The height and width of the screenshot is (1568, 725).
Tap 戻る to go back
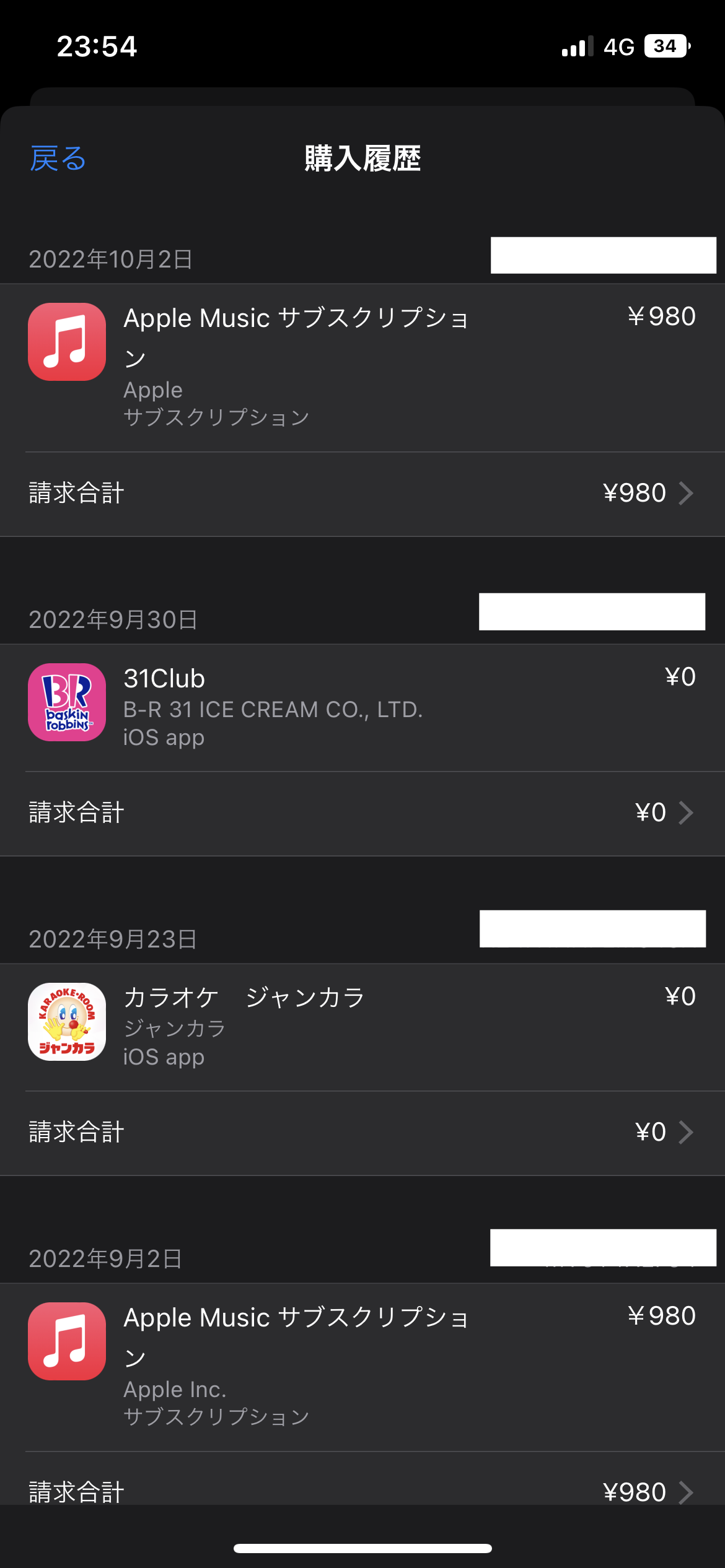pyautogui.click(x=58, y=159)
